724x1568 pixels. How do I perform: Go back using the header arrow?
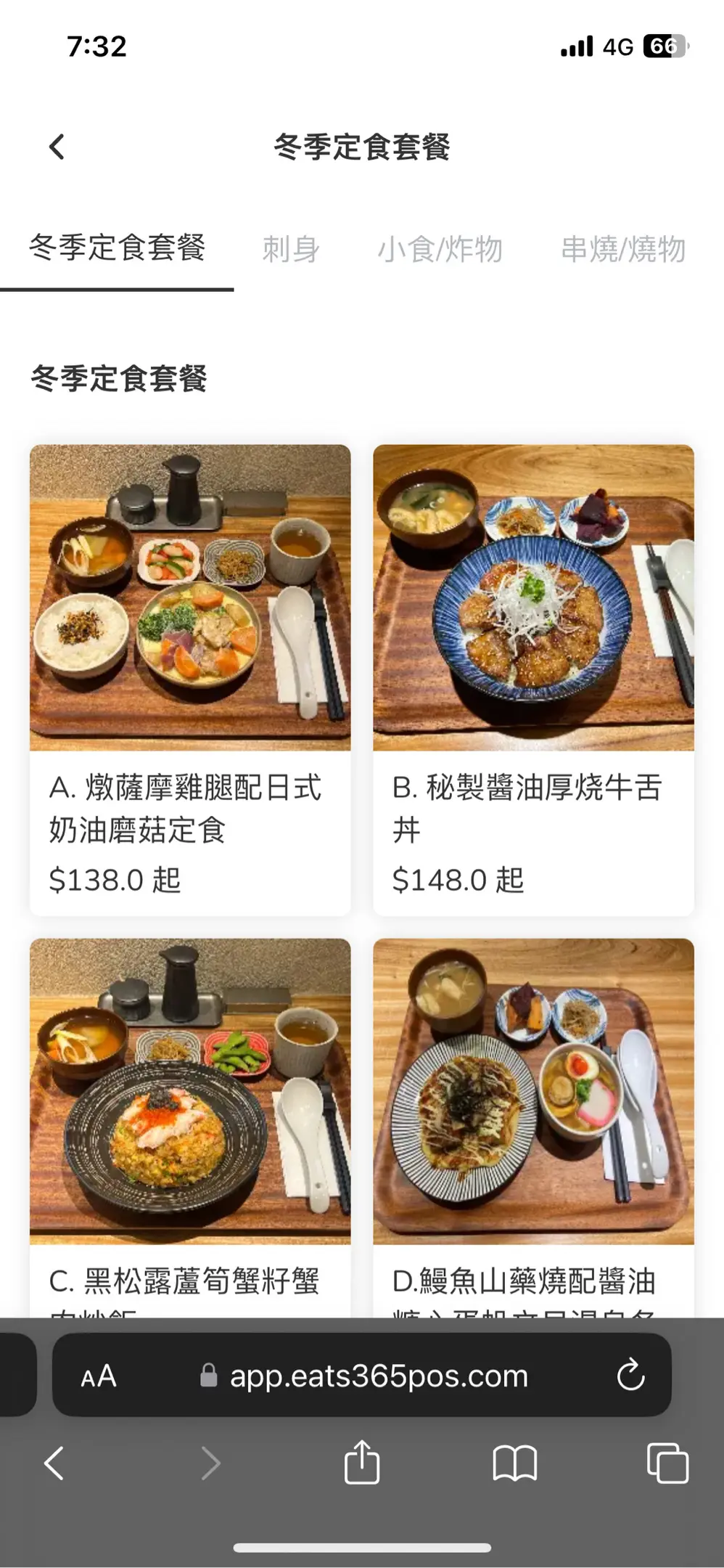(x=57, y=147)
